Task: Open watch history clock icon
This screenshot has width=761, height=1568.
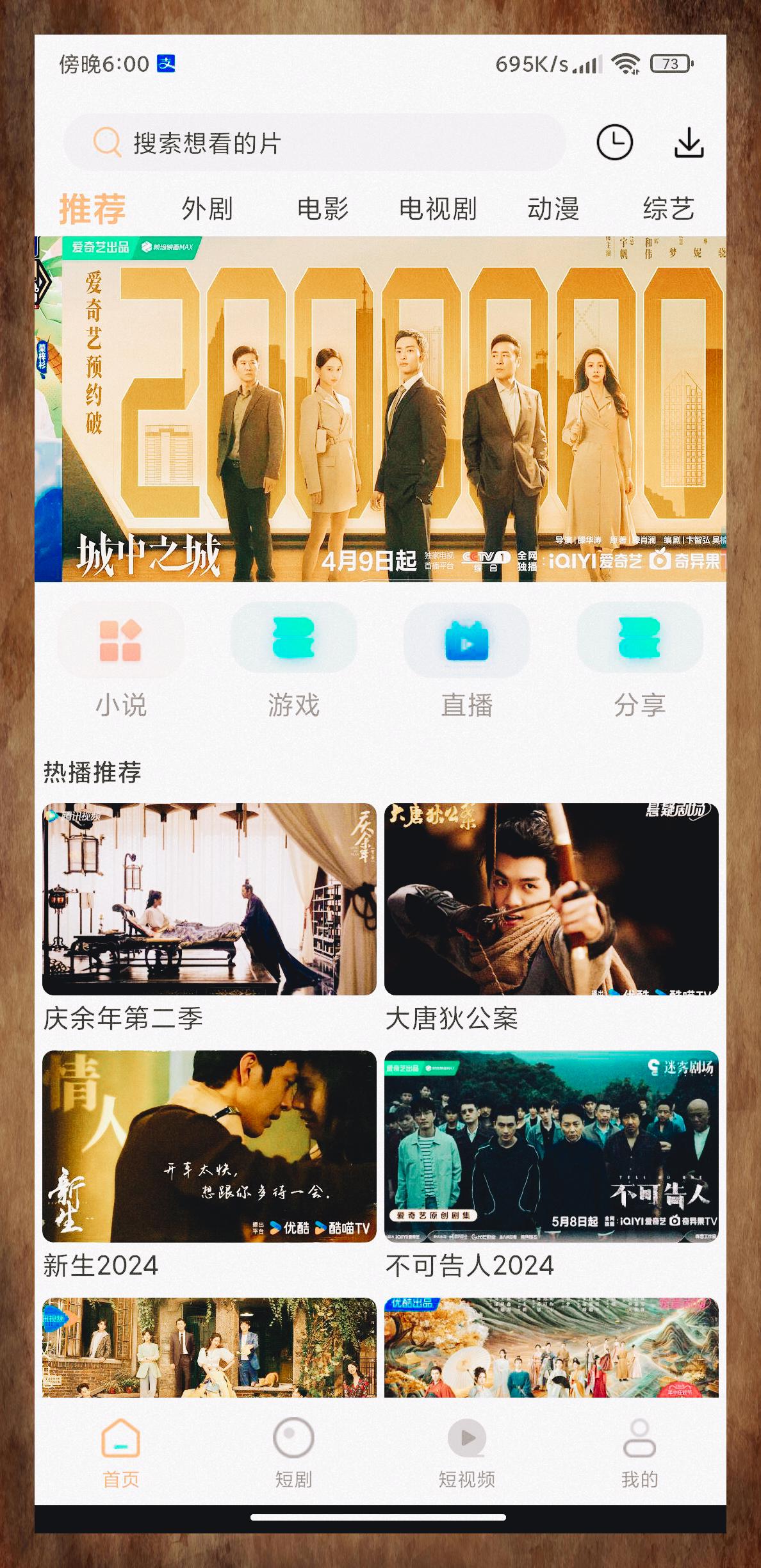Action: point(614,142)
